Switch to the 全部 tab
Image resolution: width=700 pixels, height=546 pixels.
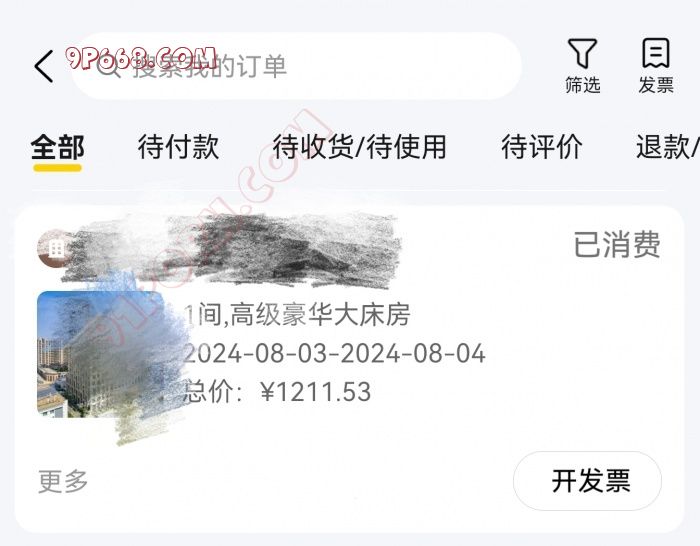(x=57, y=147)
